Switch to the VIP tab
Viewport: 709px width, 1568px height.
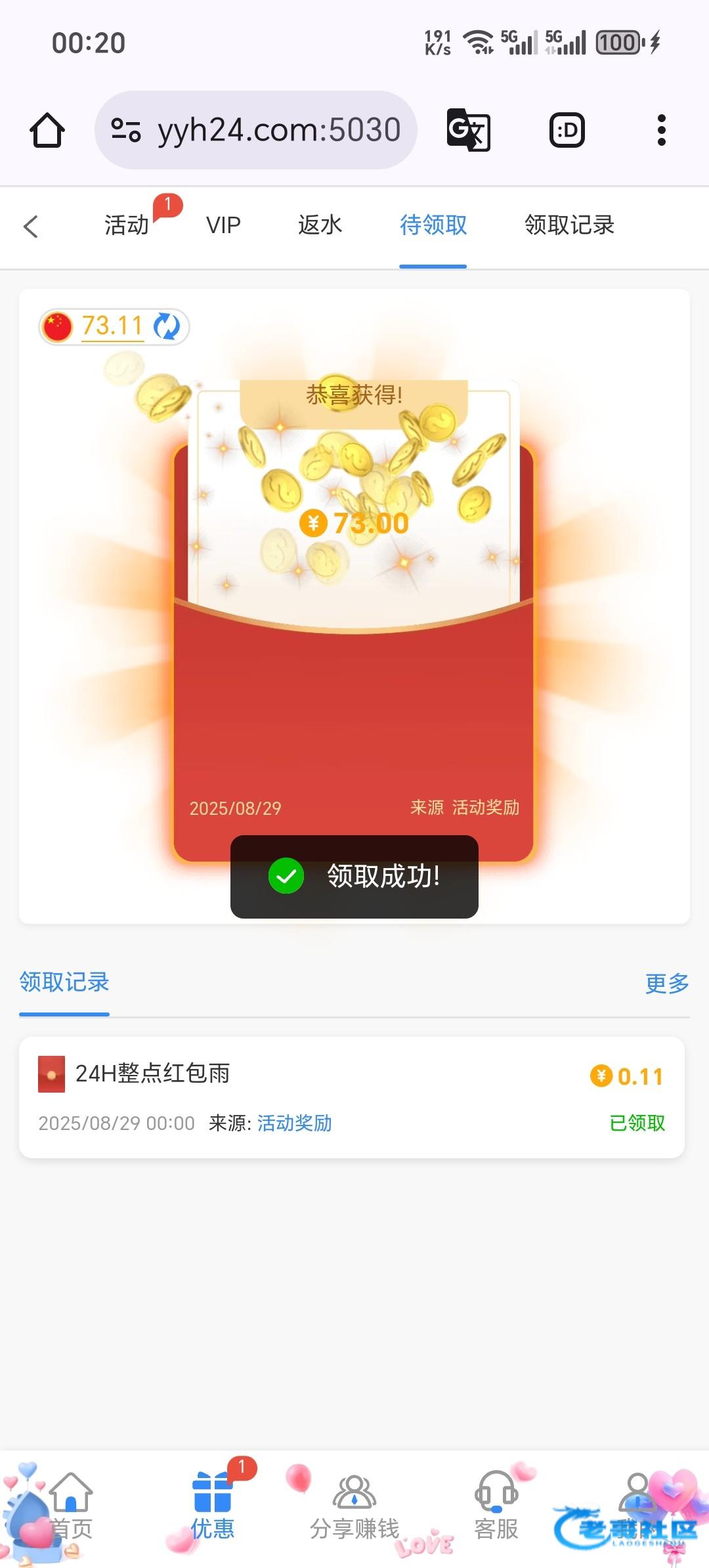223,225
